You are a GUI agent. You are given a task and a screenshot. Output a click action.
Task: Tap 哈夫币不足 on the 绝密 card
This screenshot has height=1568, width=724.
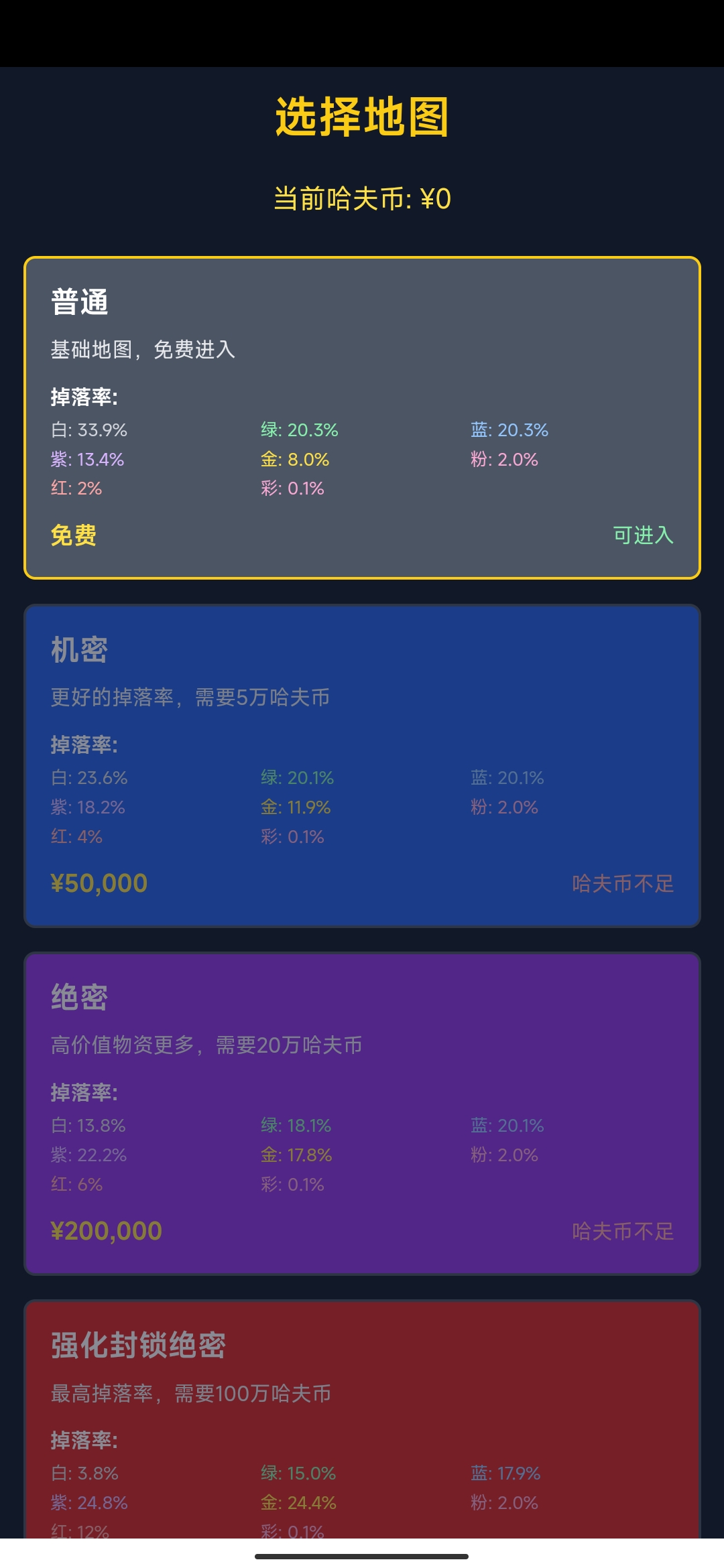coord(623,1232)
